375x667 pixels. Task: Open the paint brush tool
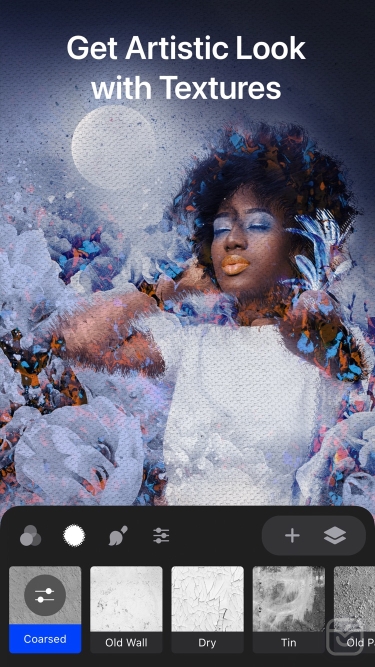click(x=118, y=536)
